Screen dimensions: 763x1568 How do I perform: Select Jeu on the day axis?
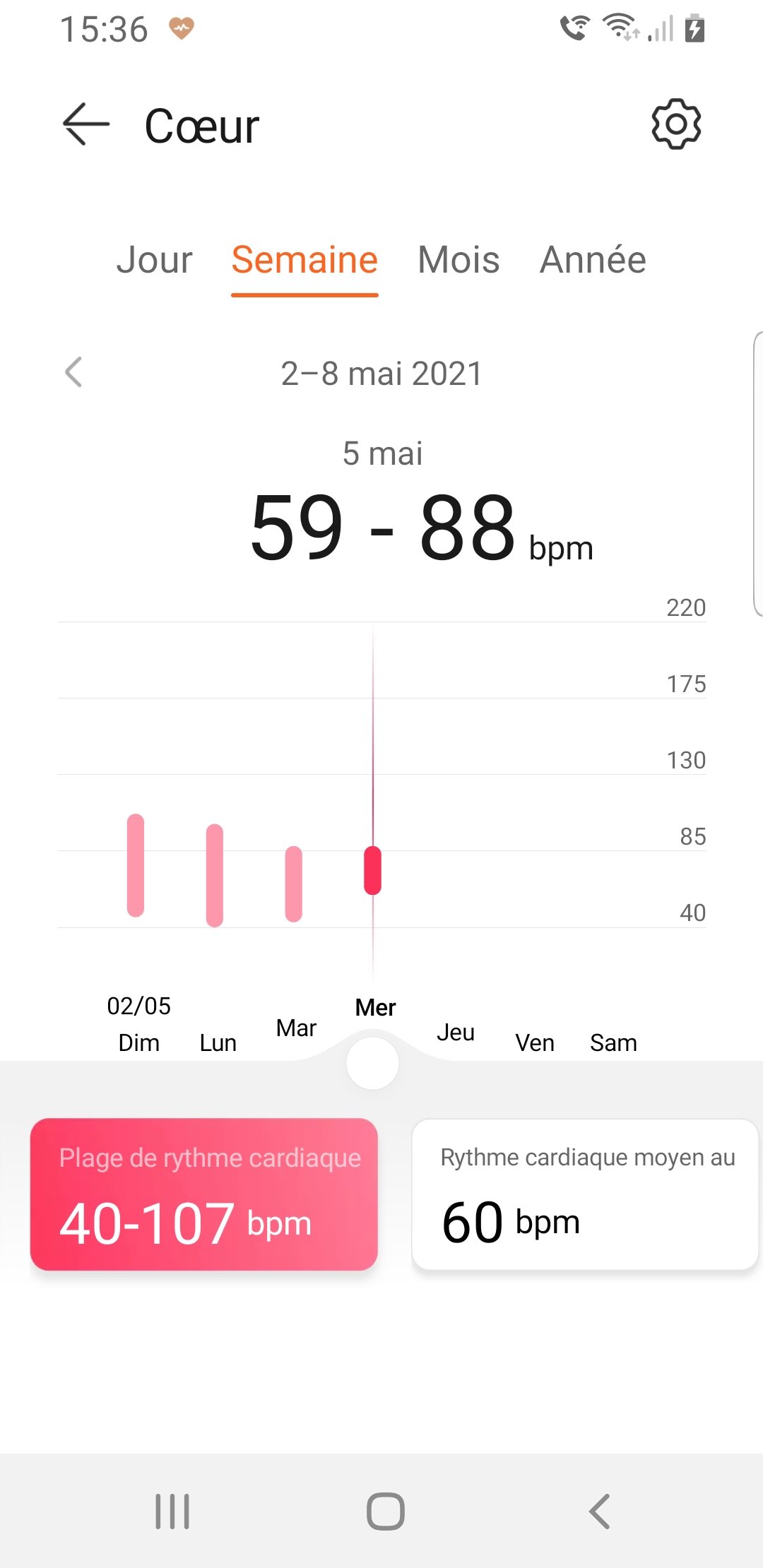(456, 1032)
